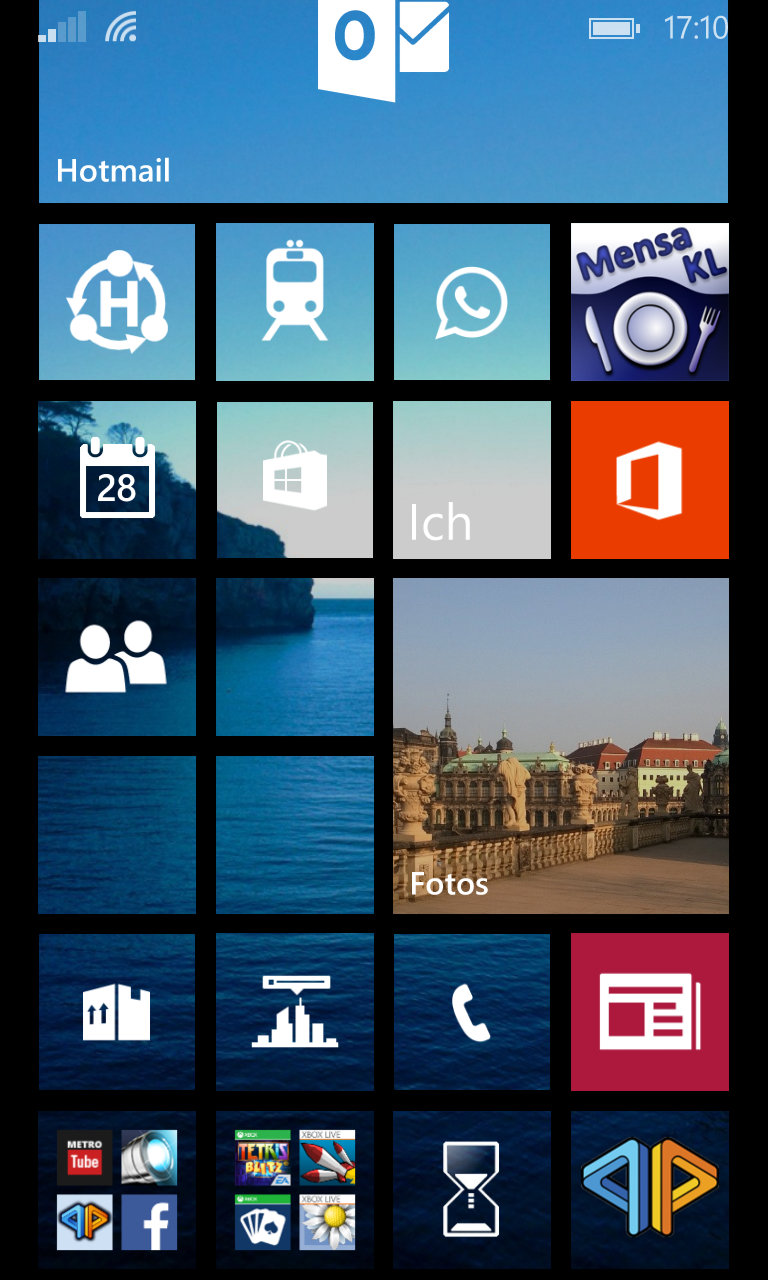
Task: Open the tile with buildings and arrows
Action: click(x=117, y=1012)
